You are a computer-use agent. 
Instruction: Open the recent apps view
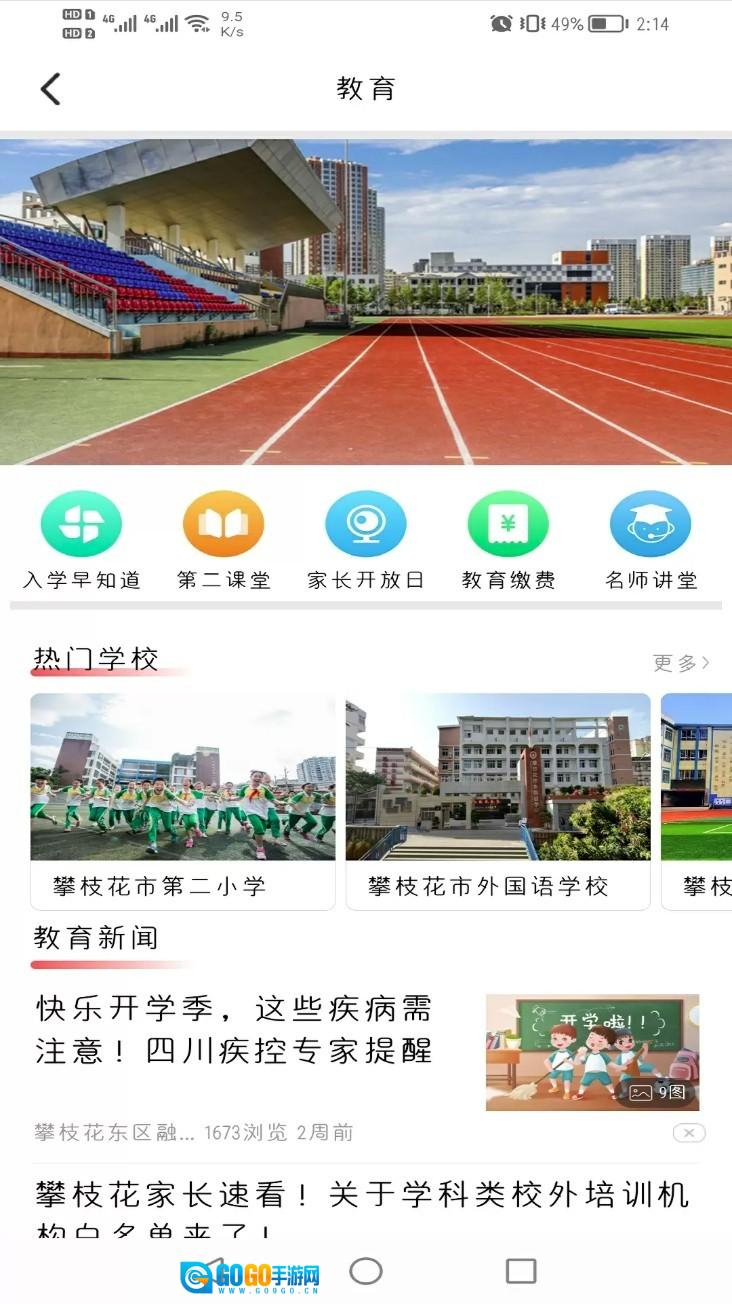(521, 1271)
